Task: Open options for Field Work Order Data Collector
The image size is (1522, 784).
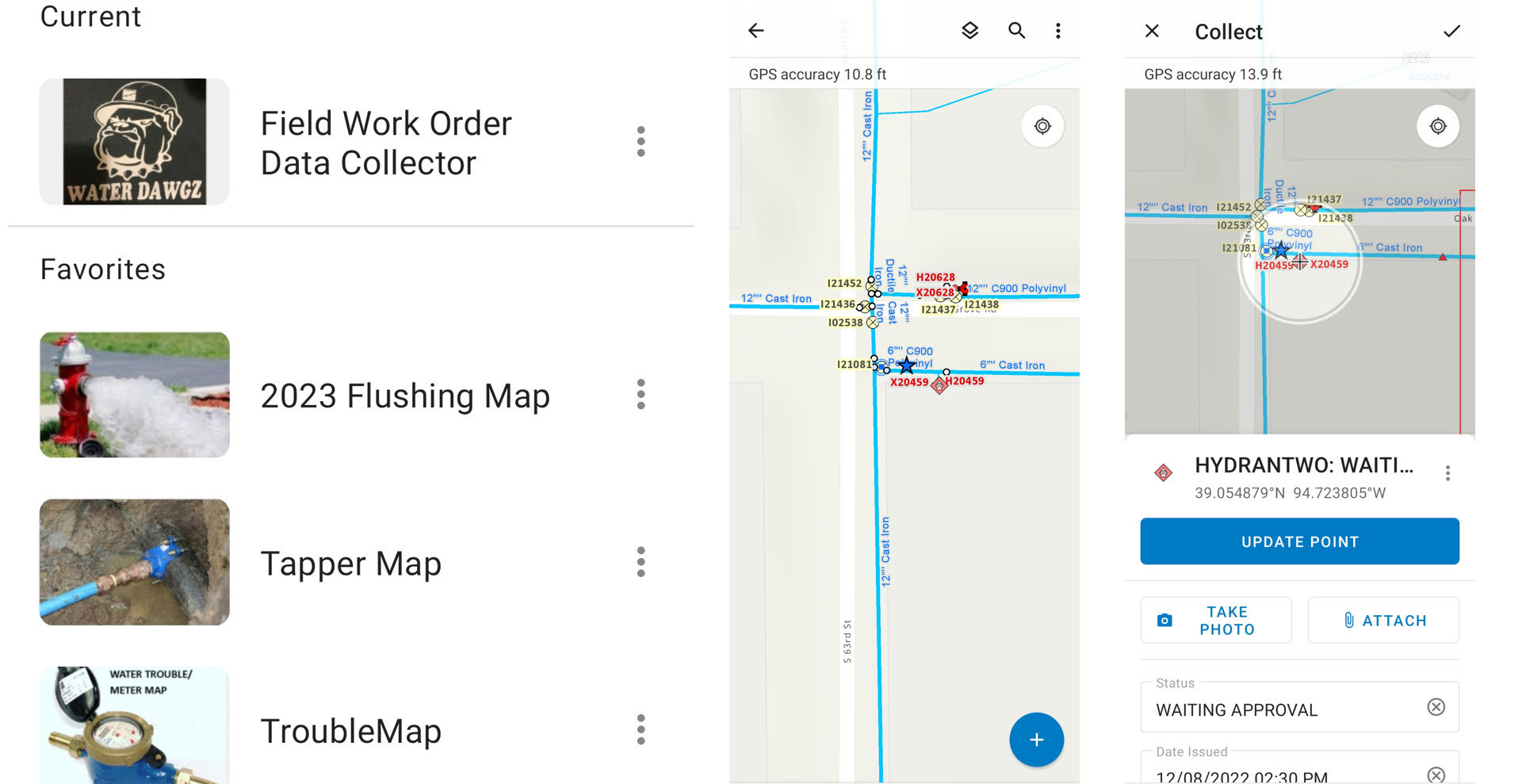Action: [x=641, y=141]
